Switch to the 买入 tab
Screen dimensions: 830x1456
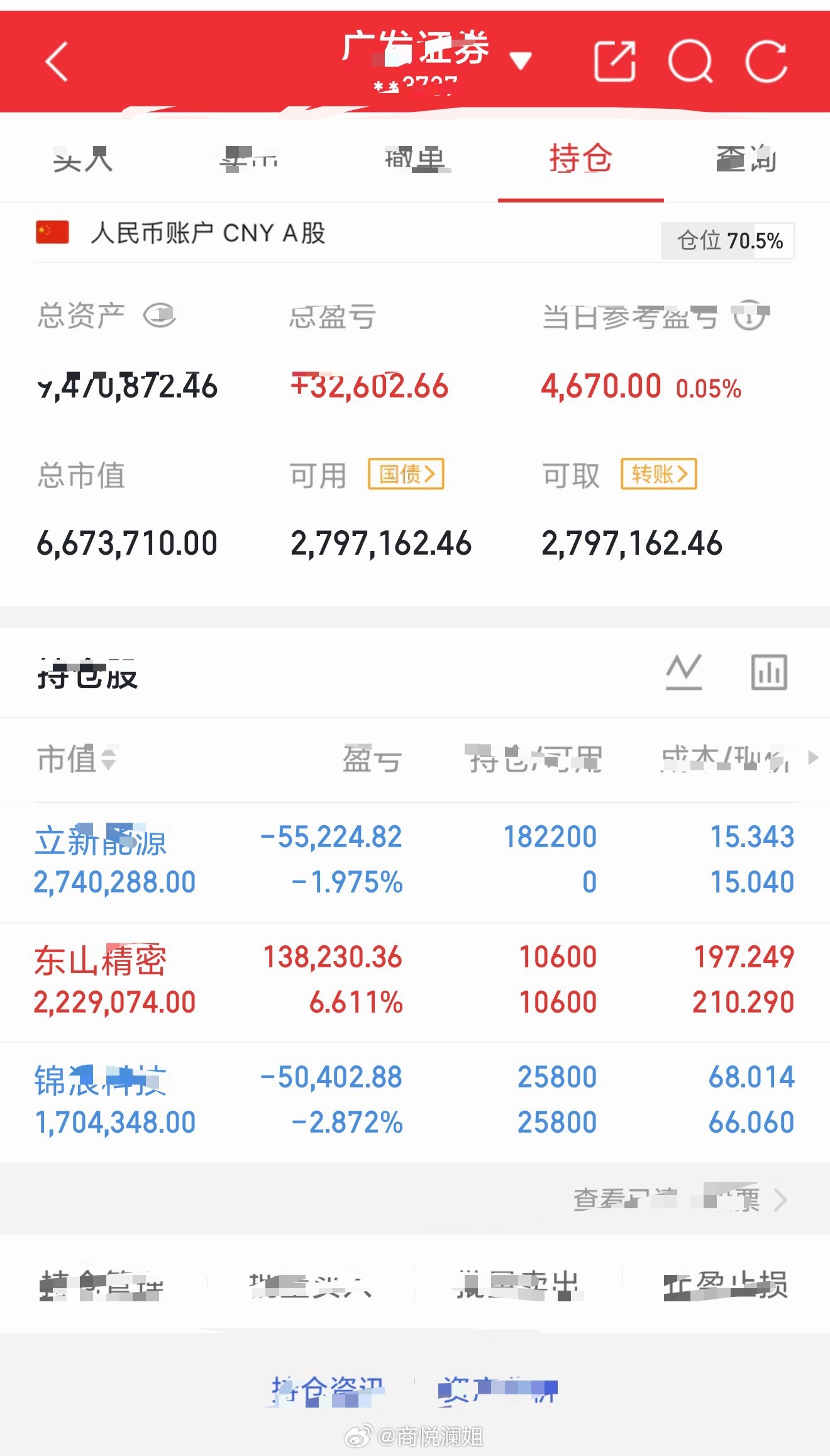(x=83, y=159)
